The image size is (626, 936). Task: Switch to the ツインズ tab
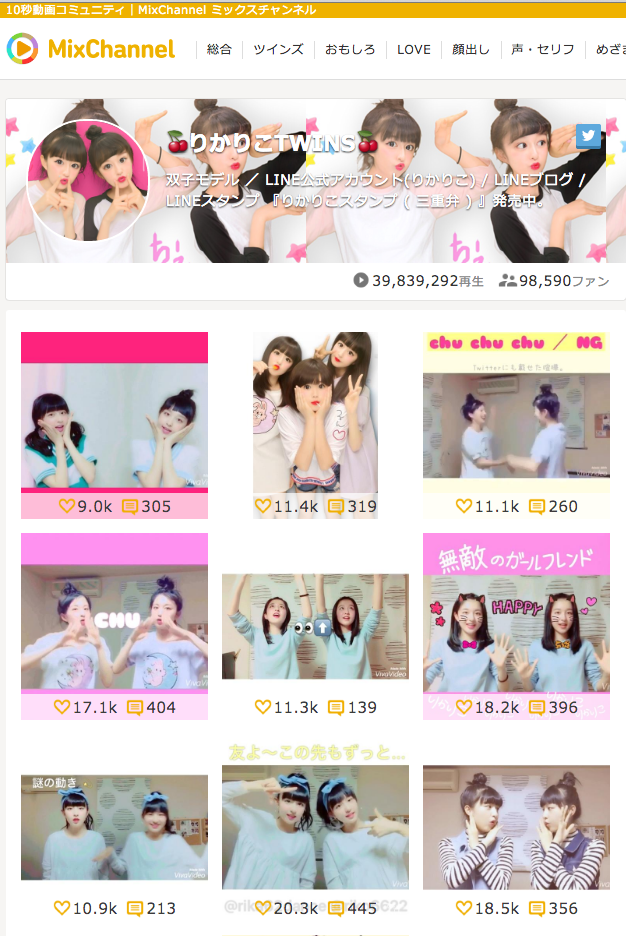pyautogui.click(x=278, y=49)
